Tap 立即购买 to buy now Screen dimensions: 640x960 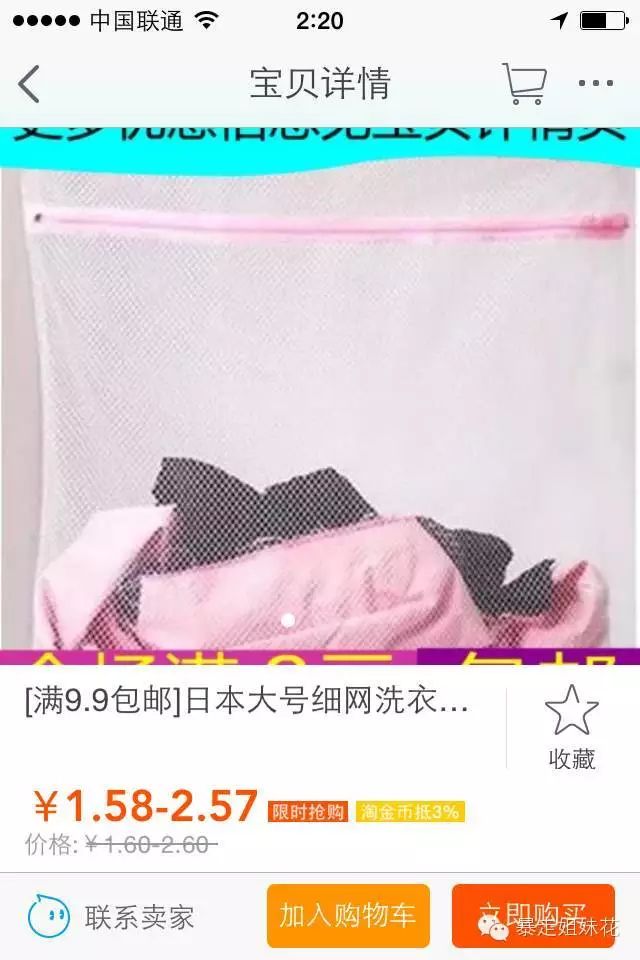click(x=532, y=915)
